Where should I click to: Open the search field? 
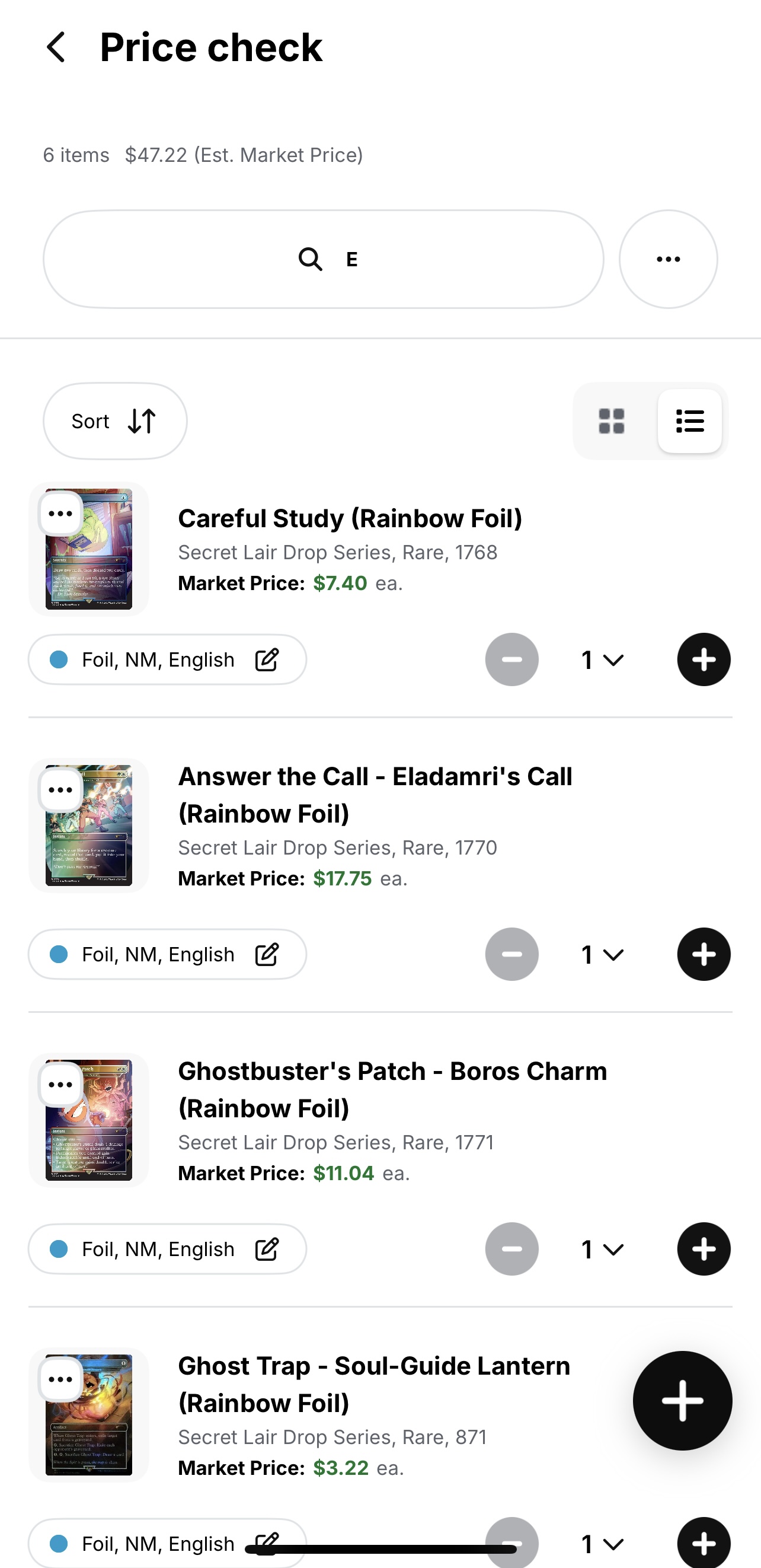point(323,259)
